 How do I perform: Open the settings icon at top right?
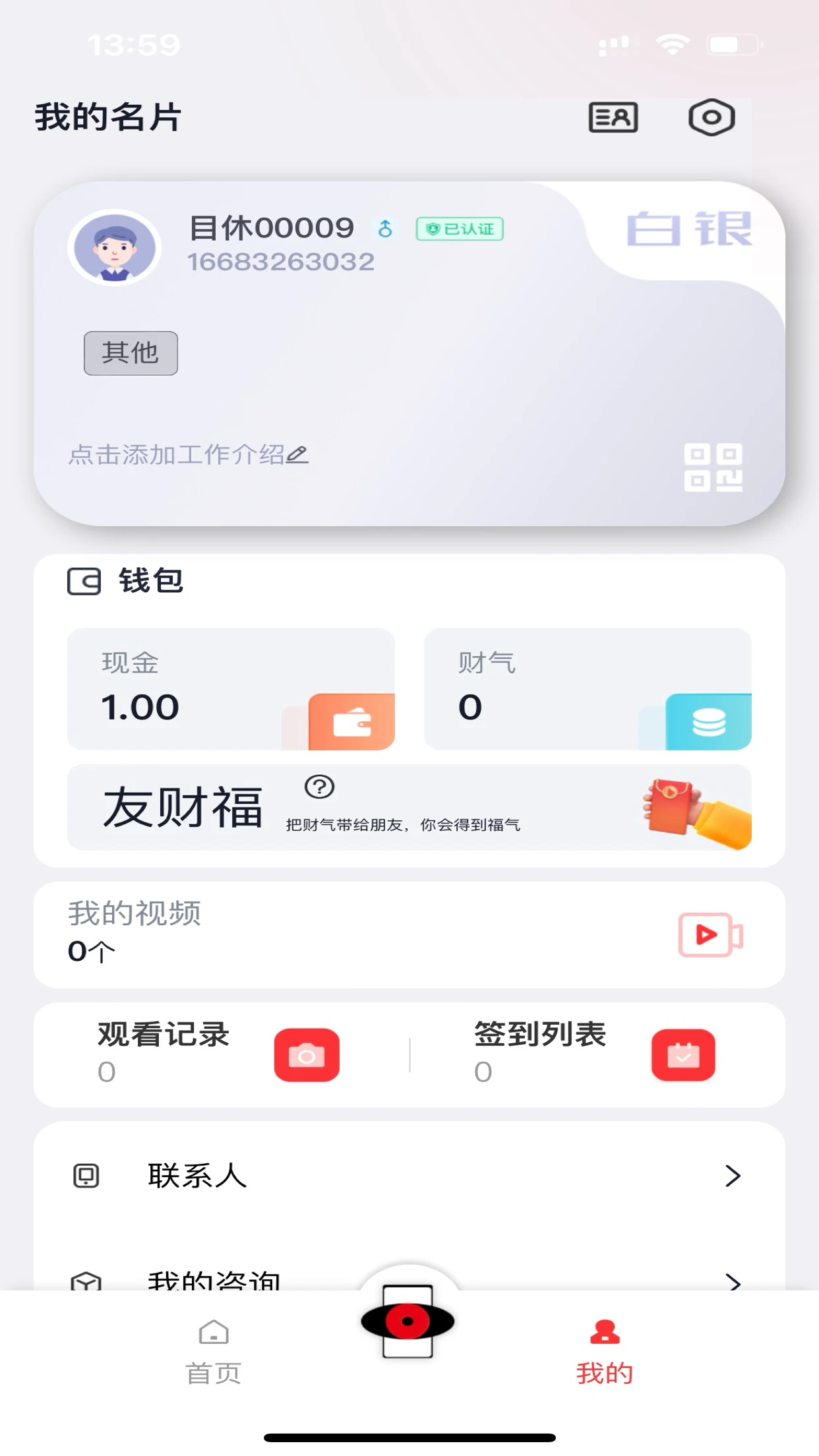(x=712, y=119)
